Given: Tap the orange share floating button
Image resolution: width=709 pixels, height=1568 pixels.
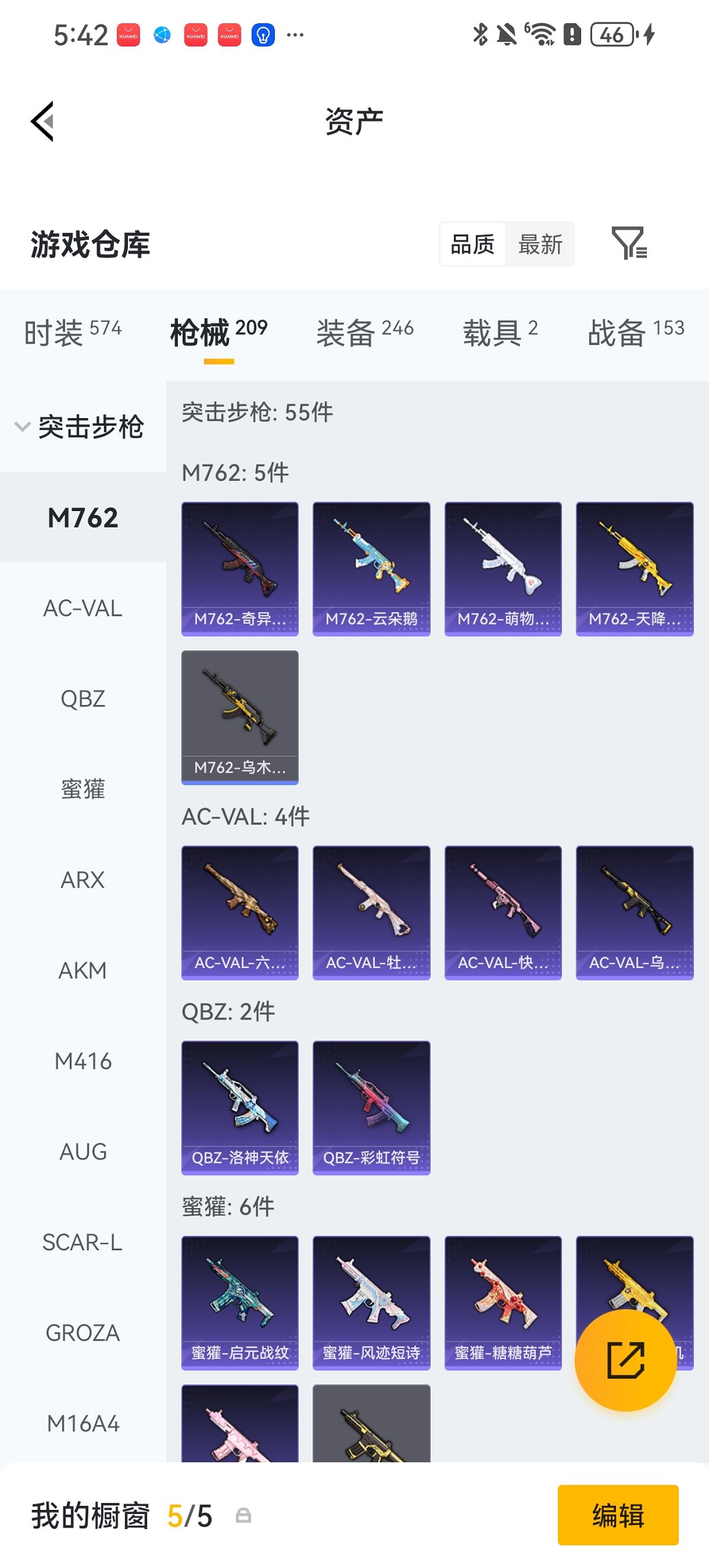Looking at the screenshot, I should pyautogui.click(x=626, y=1360).
